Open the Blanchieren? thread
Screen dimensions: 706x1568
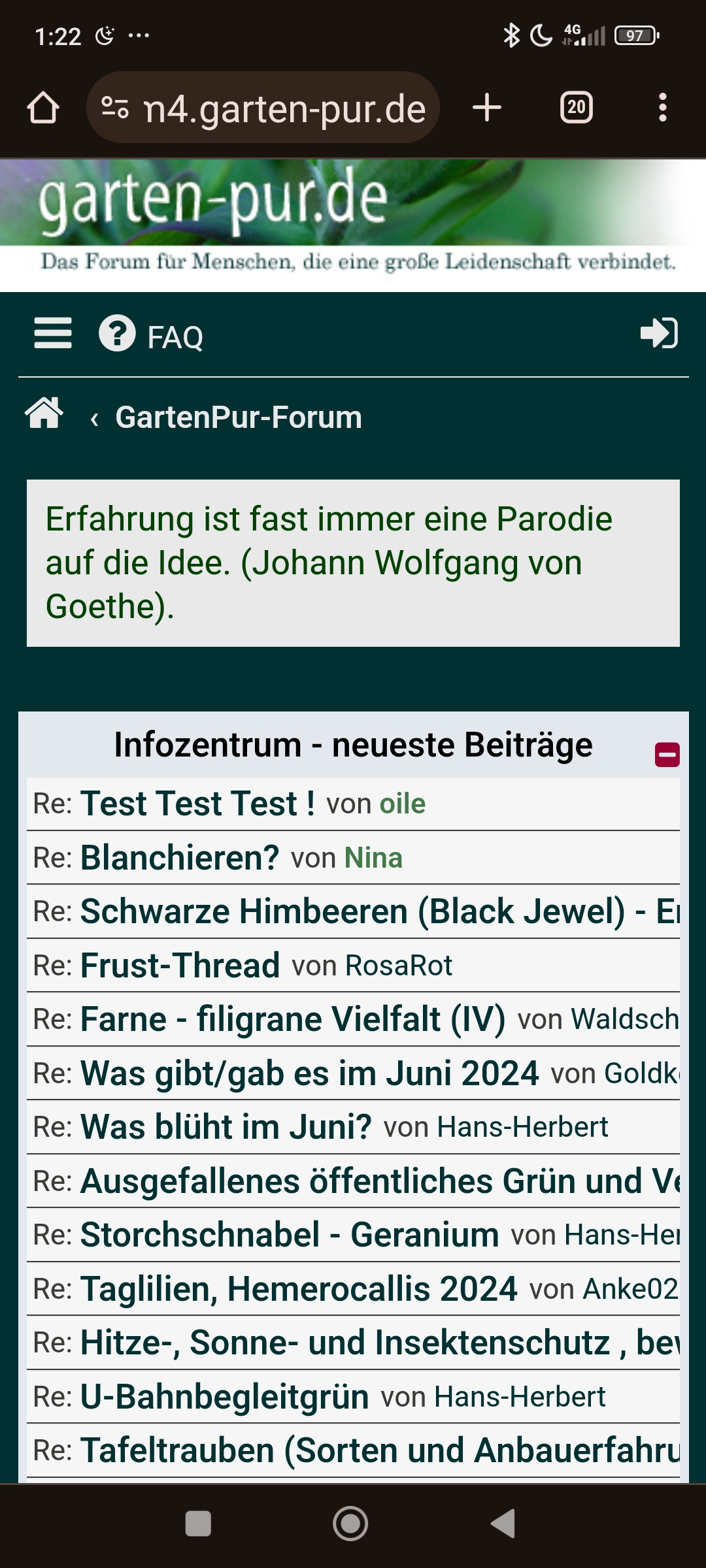(180, 858)
